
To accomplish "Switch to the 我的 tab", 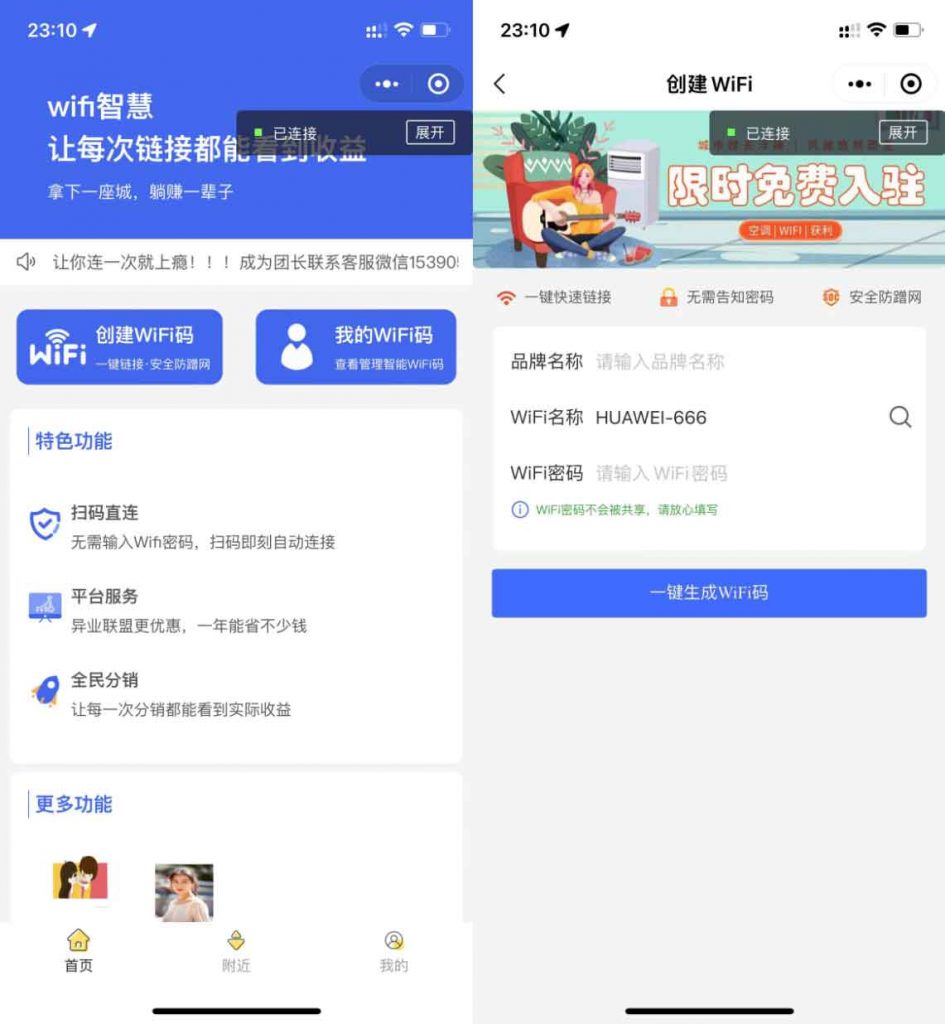I will pos(394,952).
